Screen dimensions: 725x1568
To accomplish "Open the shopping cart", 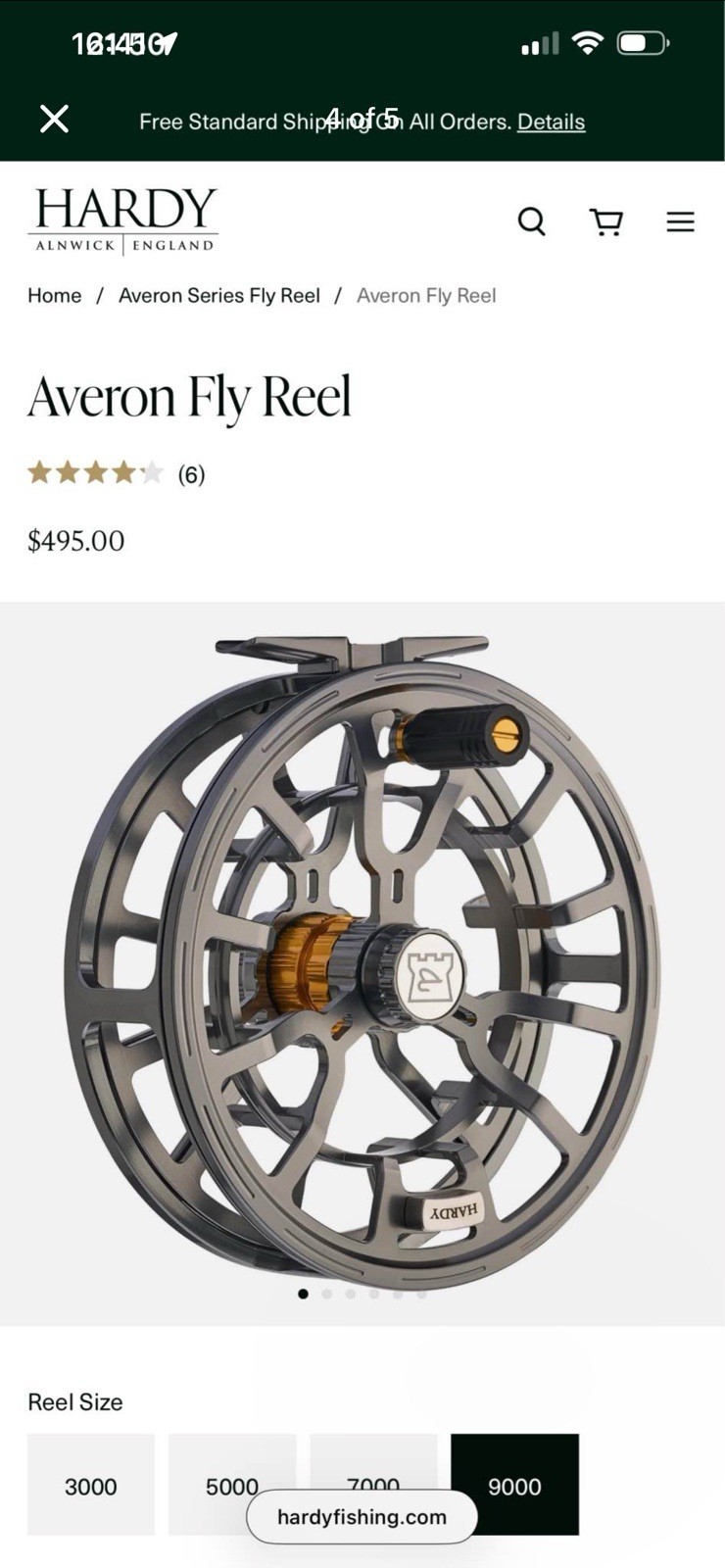I will pyautogui.click(x=606, y=221).
